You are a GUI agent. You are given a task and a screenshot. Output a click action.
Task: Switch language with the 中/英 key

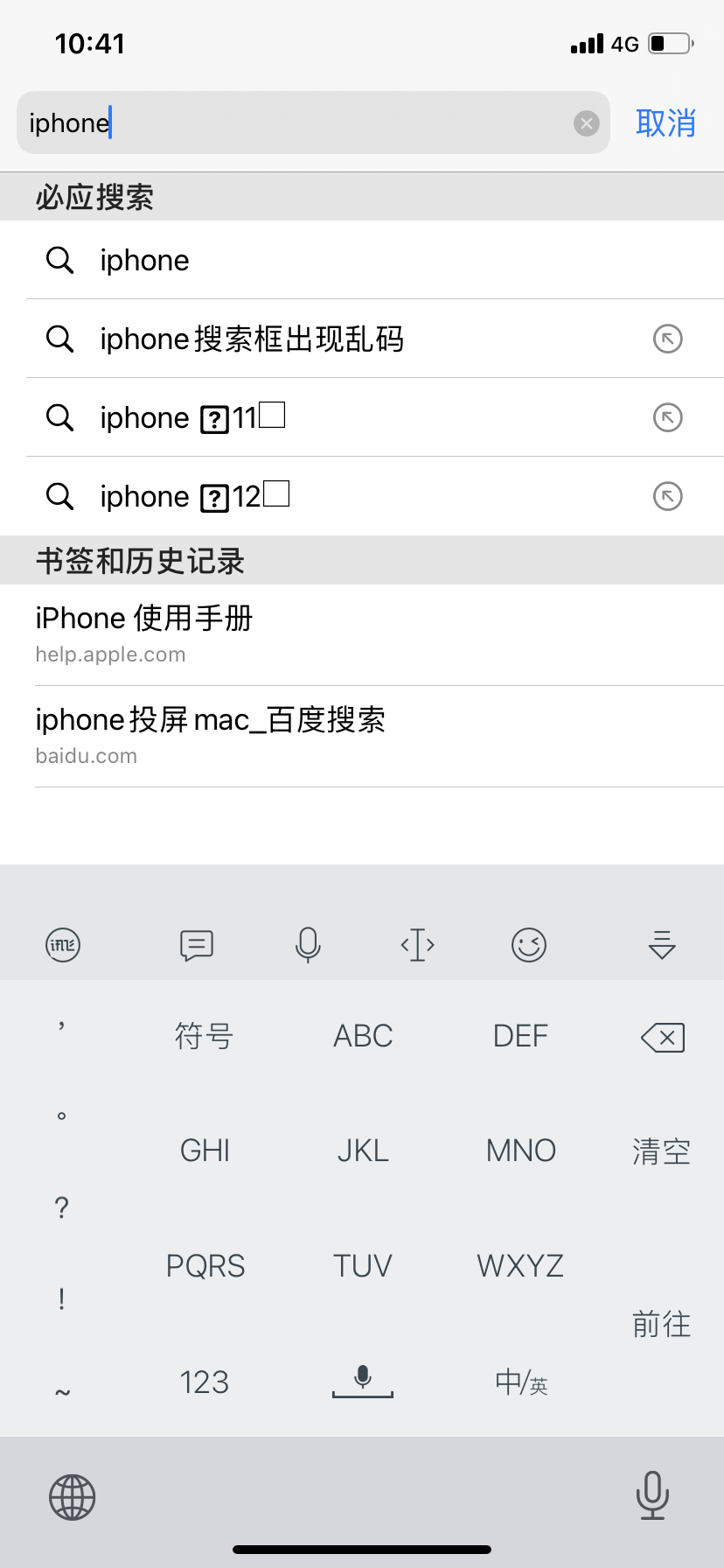521,1382
